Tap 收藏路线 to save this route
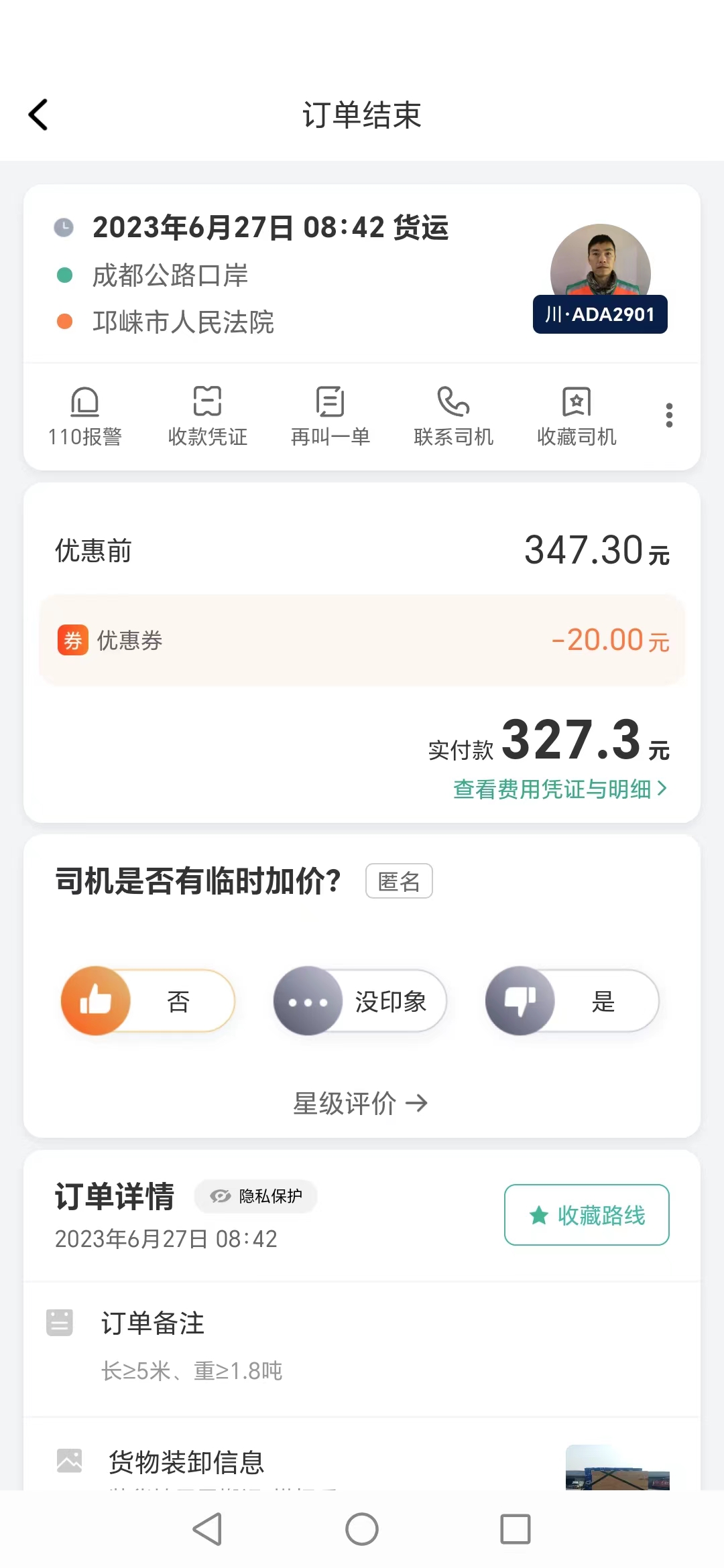The image size is (724, 1568). click(587, 1215)
